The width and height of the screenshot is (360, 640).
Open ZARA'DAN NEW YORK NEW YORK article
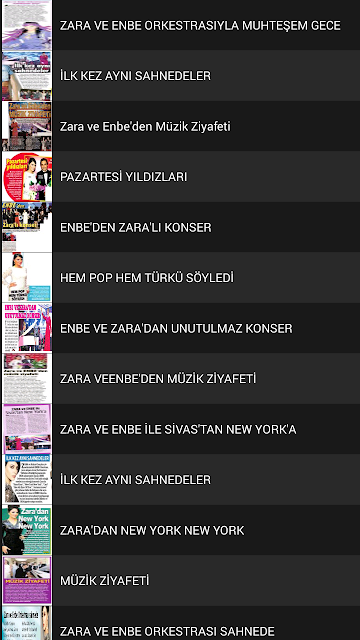(180, 530)
